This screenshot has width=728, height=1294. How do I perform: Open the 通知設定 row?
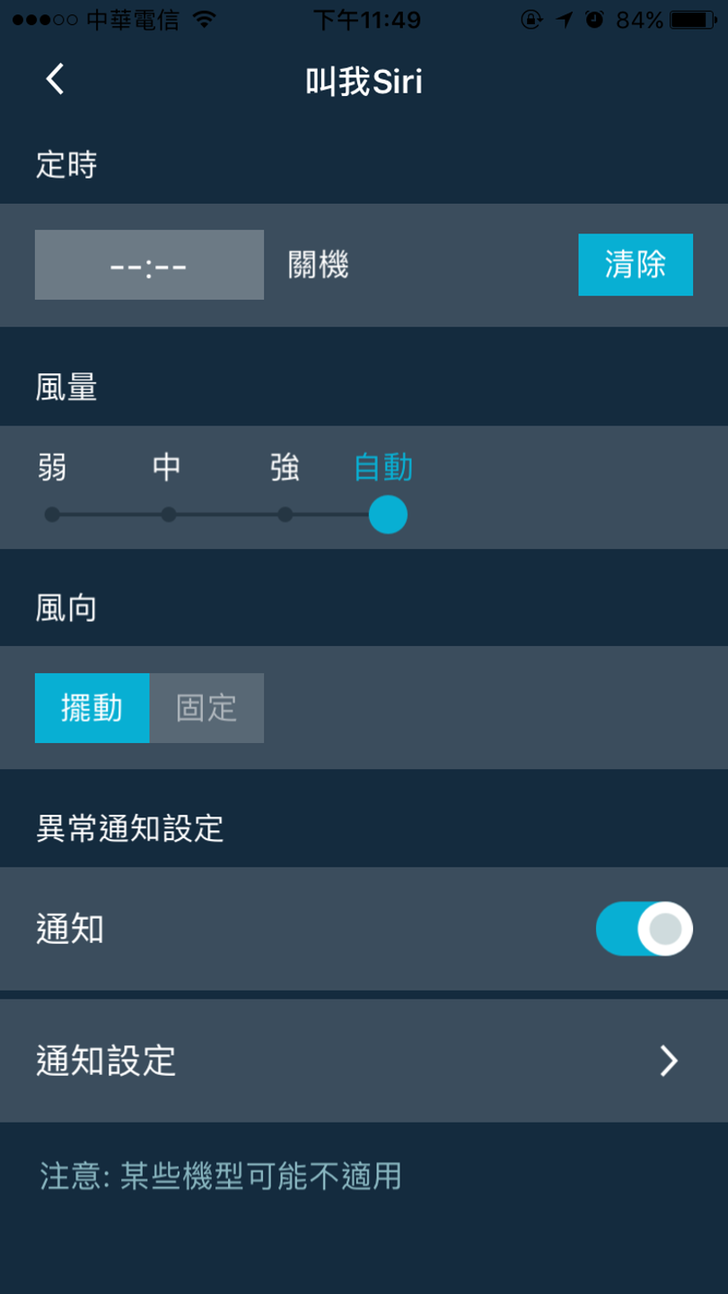pyautogui.click(x=364, y=1061)
